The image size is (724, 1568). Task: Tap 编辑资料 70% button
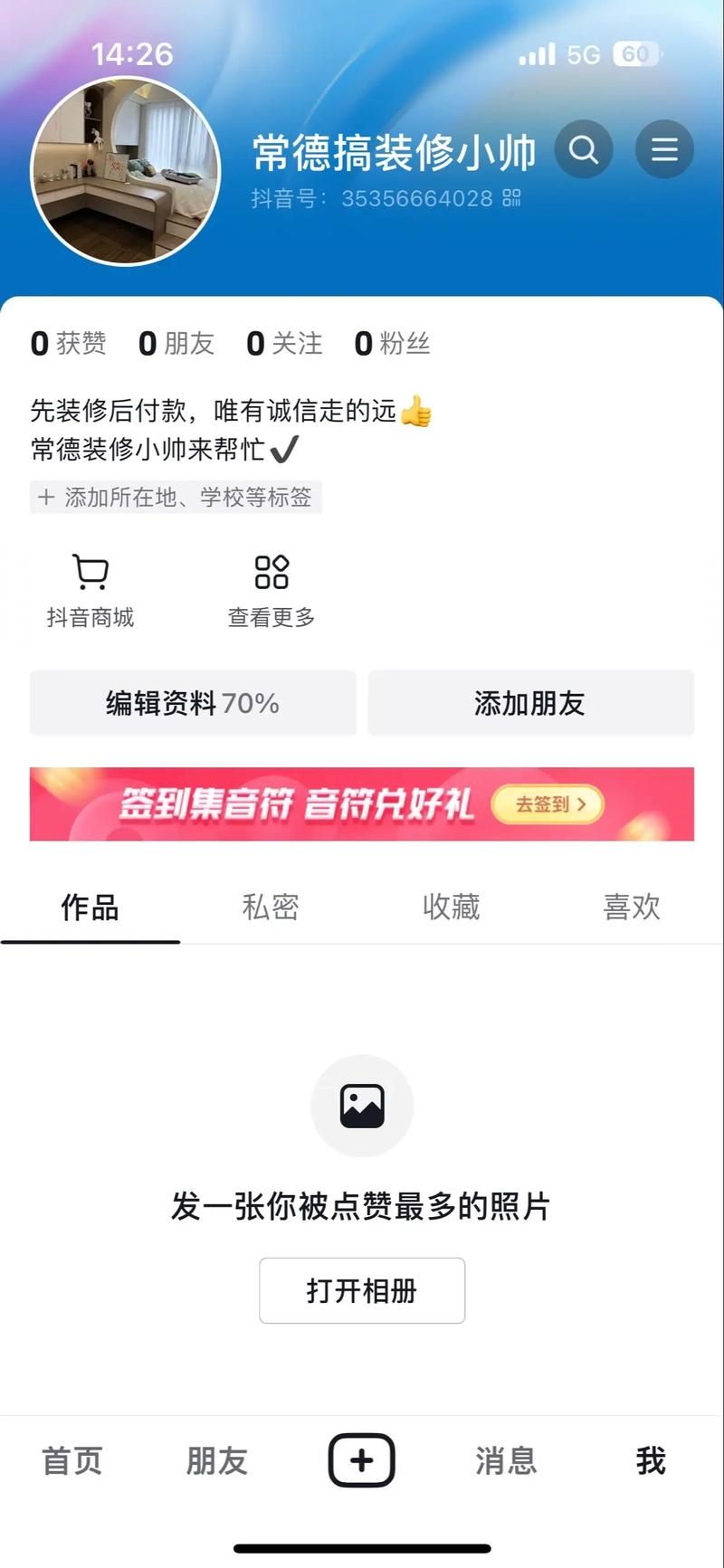pyautogui.click(x=193, y=703)
